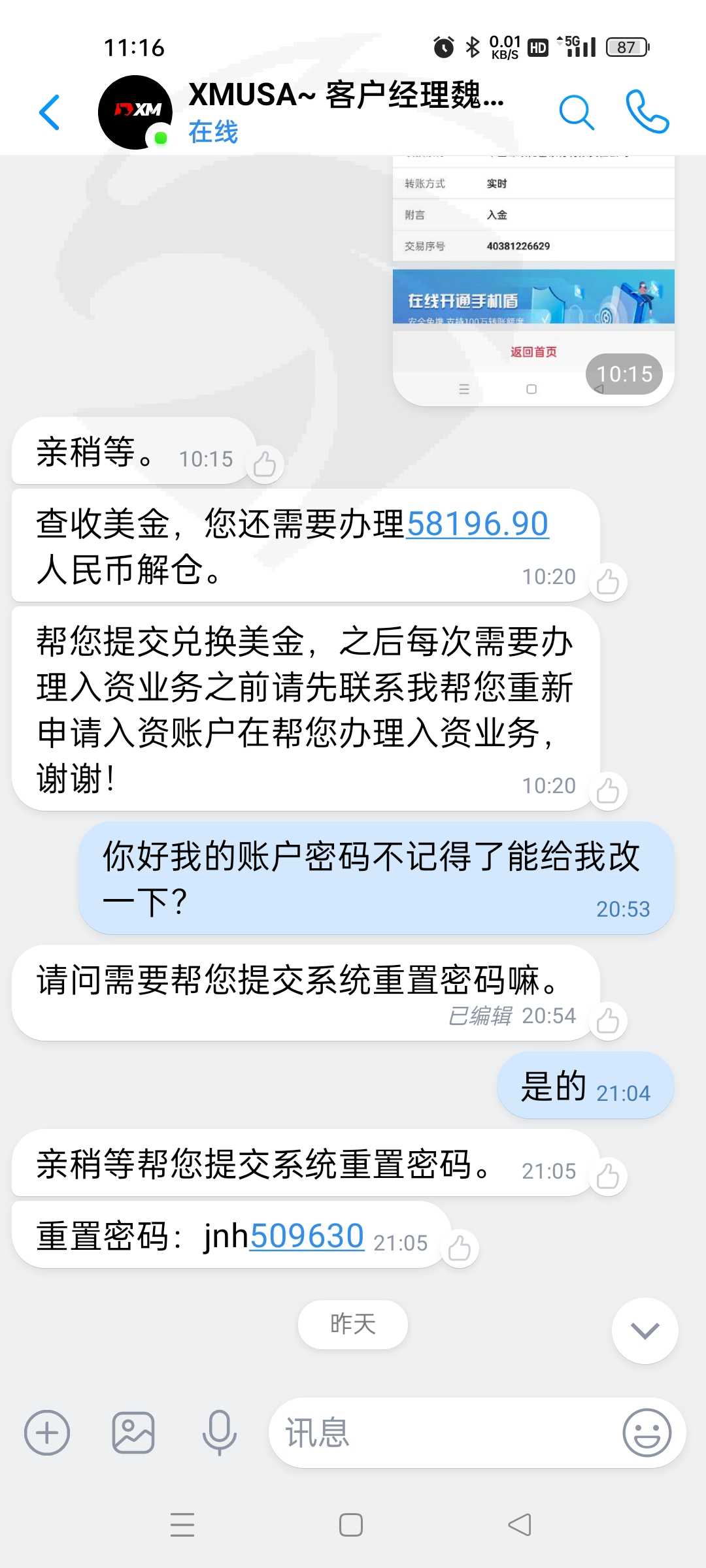Start a voice call with XMUSA manager
Viewport: 706px width, 1568px height.
[647, 112]
